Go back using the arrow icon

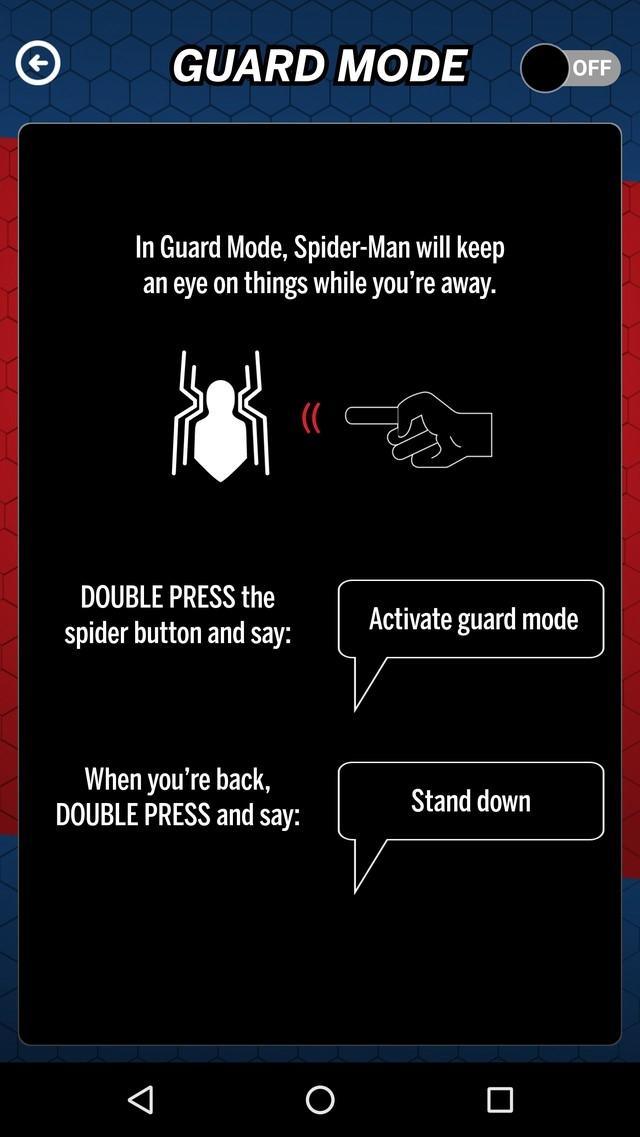click(38, 63)
